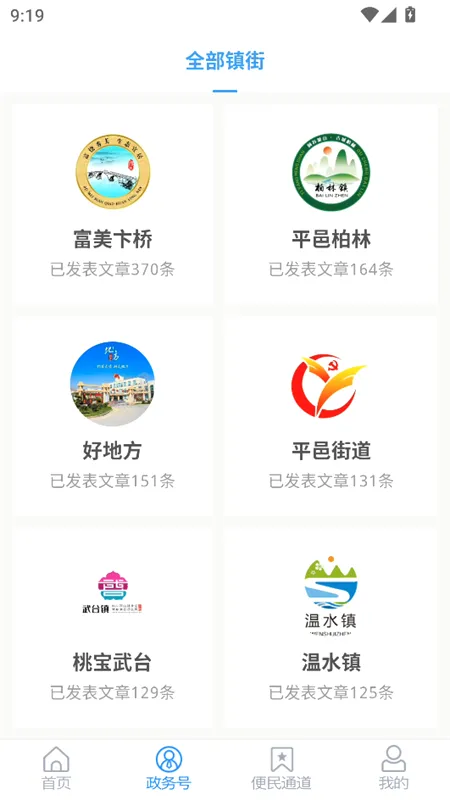
Task: Select the 全部镇街 top tab
Action: (x=225, y=61)
